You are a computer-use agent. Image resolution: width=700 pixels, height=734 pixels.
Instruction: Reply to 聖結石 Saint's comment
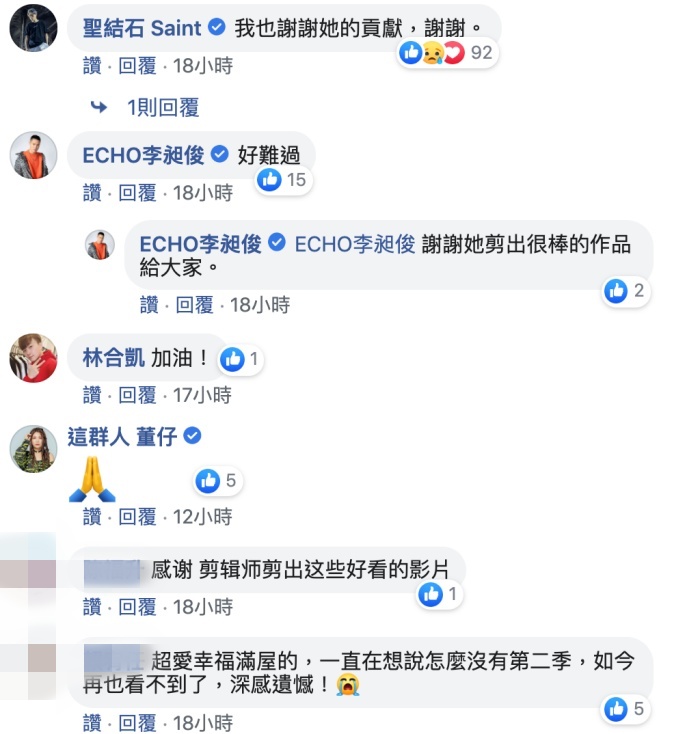tap(137, 66)
